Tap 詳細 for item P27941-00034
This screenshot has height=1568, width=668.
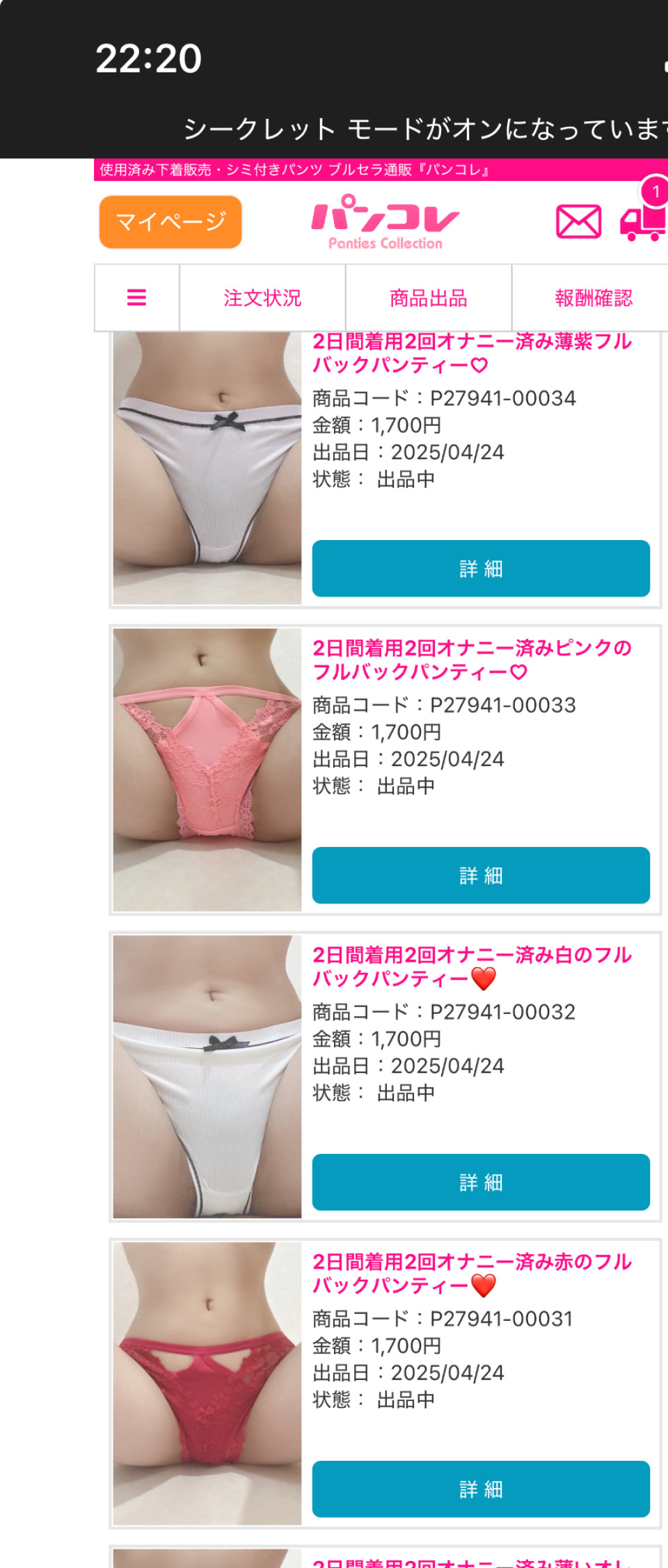point(481,569)
